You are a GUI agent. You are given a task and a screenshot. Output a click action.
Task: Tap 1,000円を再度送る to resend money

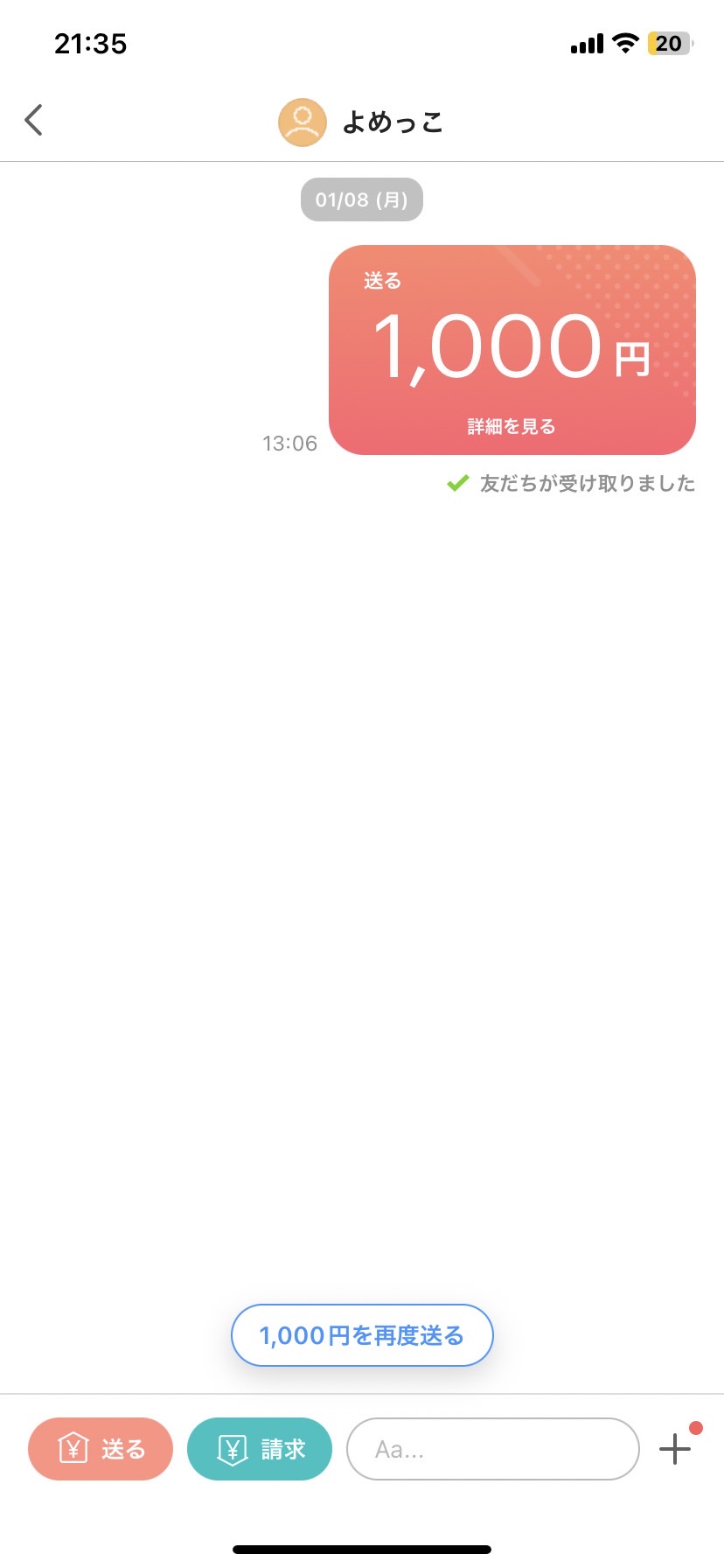pyautogui.click(x=362, y=1335)
